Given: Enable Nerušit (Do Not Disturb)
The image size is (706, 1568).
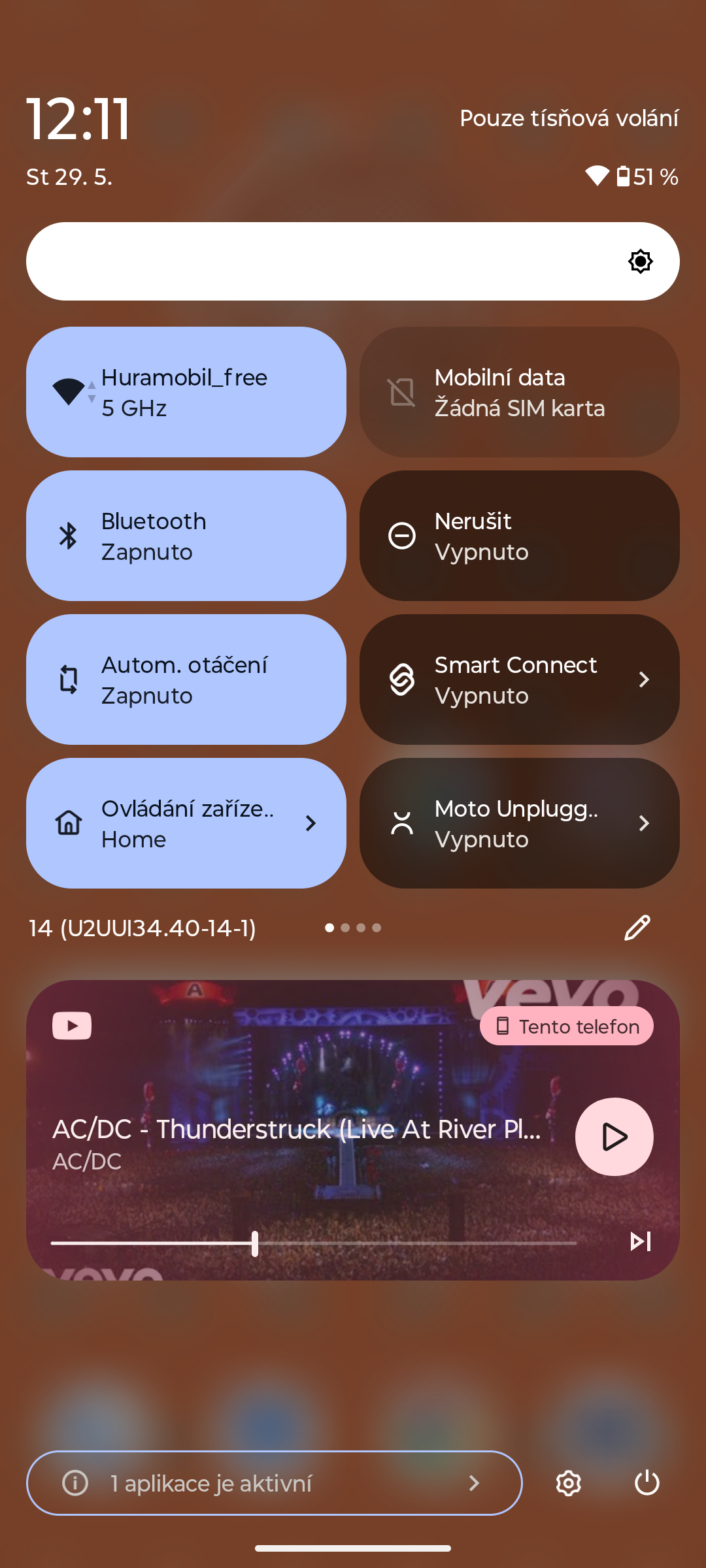Looking at the screenshot, I should point(520,536).
